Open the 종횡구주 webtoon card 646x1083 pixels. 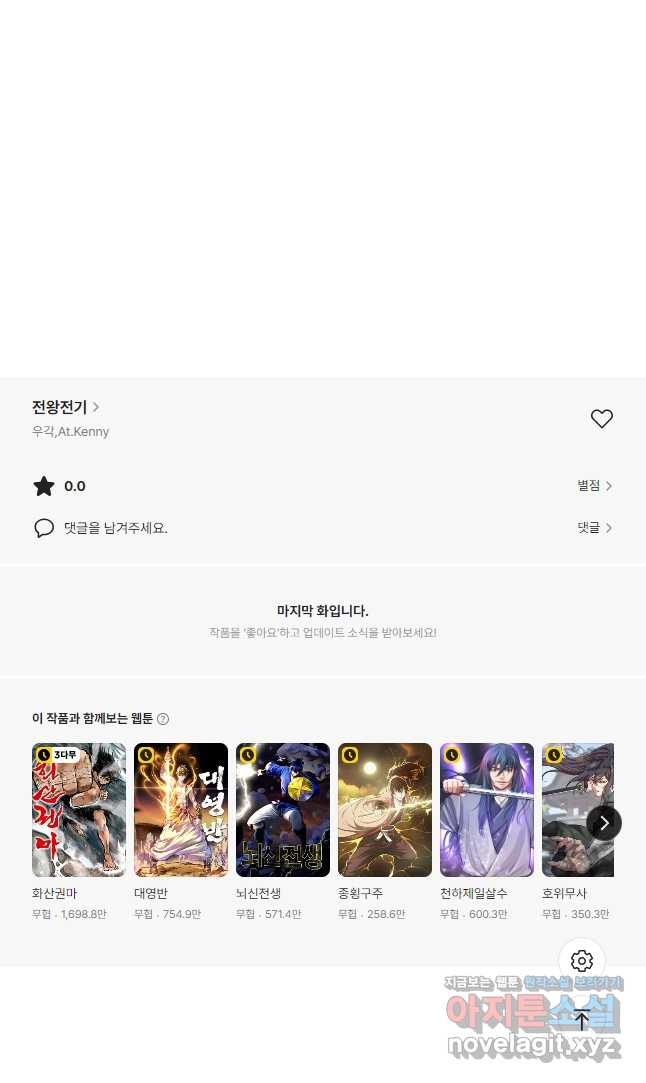[385, 832]
